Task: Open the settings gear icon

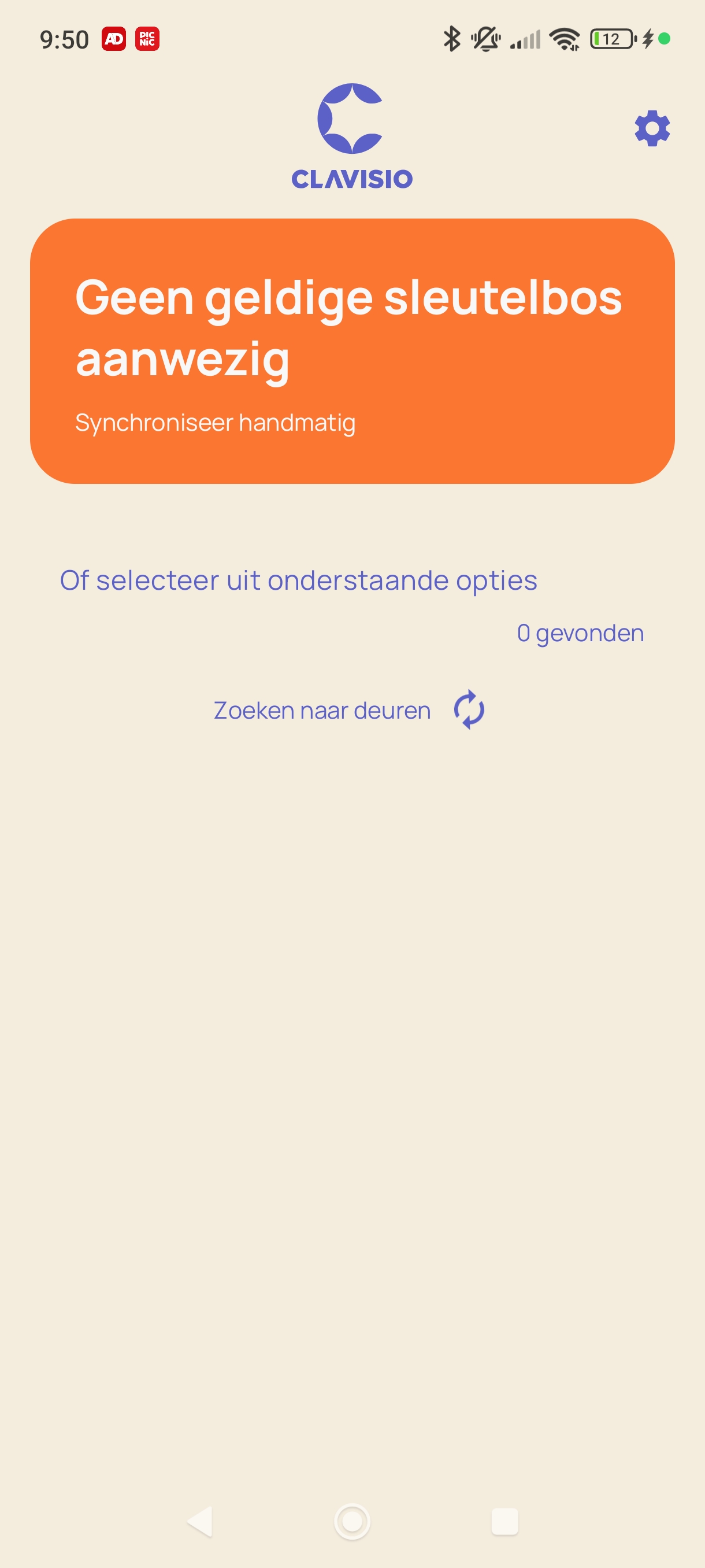Action: tap(651, 128)
